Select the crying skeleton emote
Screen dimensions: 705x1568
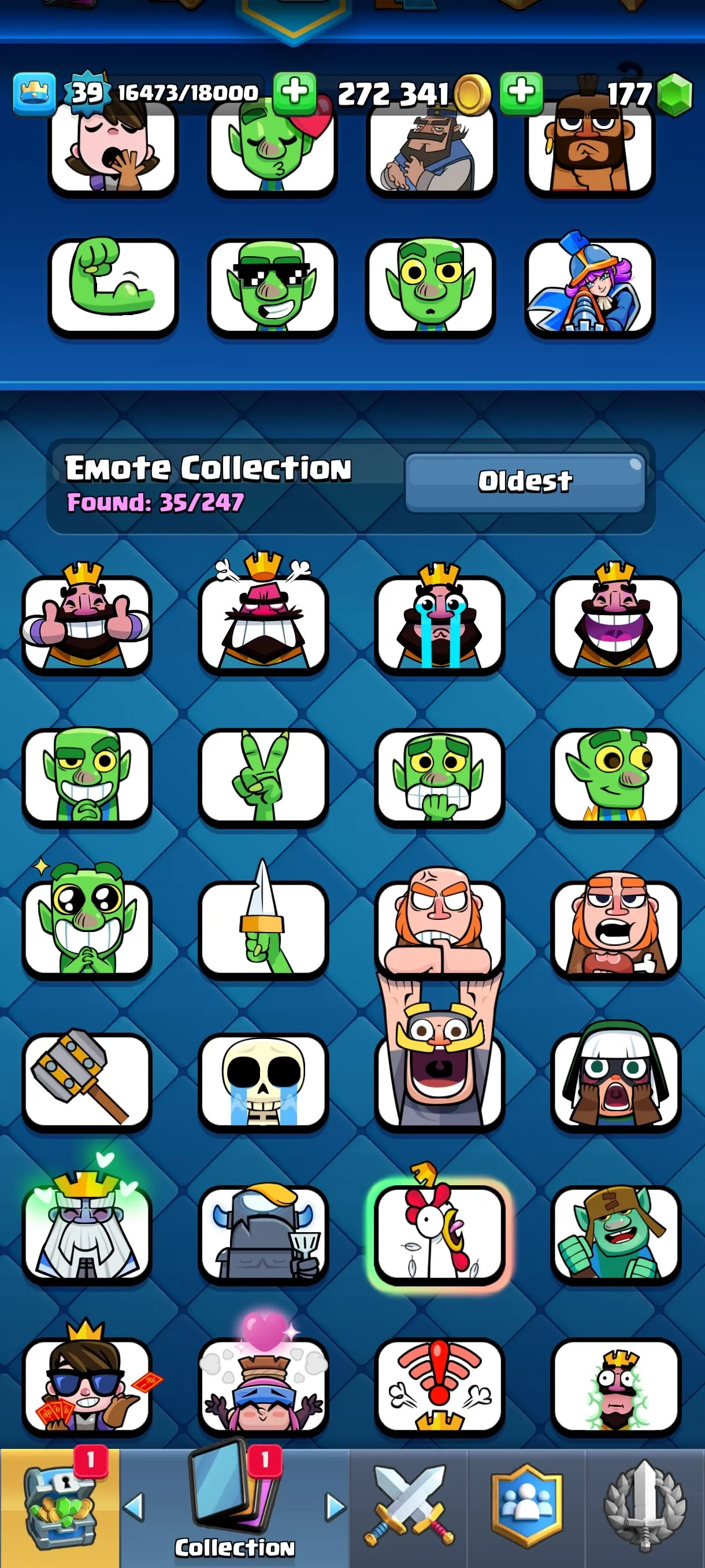point(263,1077)
